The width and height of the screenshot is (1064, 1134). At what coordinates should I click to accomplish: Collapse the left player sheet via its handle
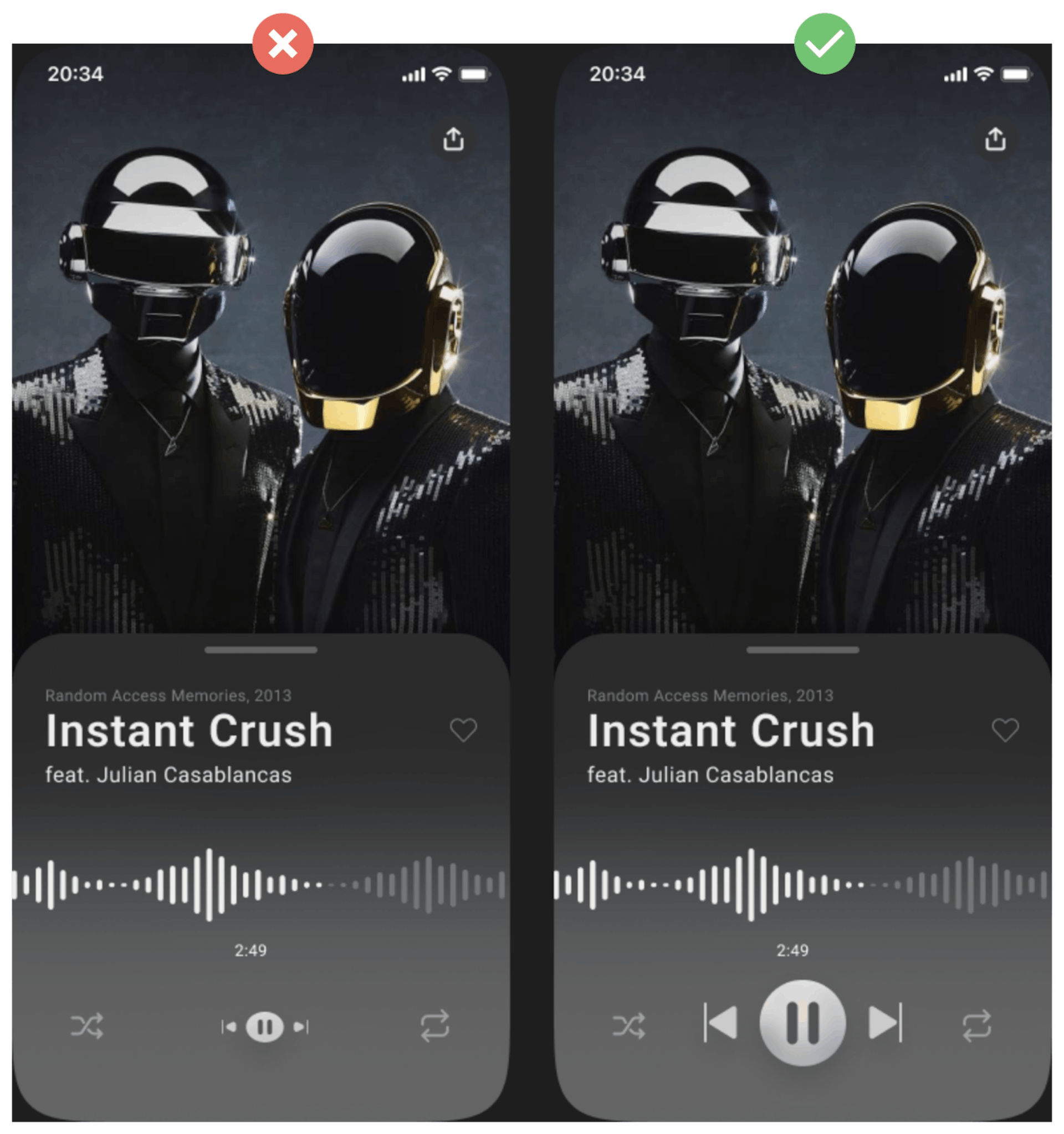[263, 649]
